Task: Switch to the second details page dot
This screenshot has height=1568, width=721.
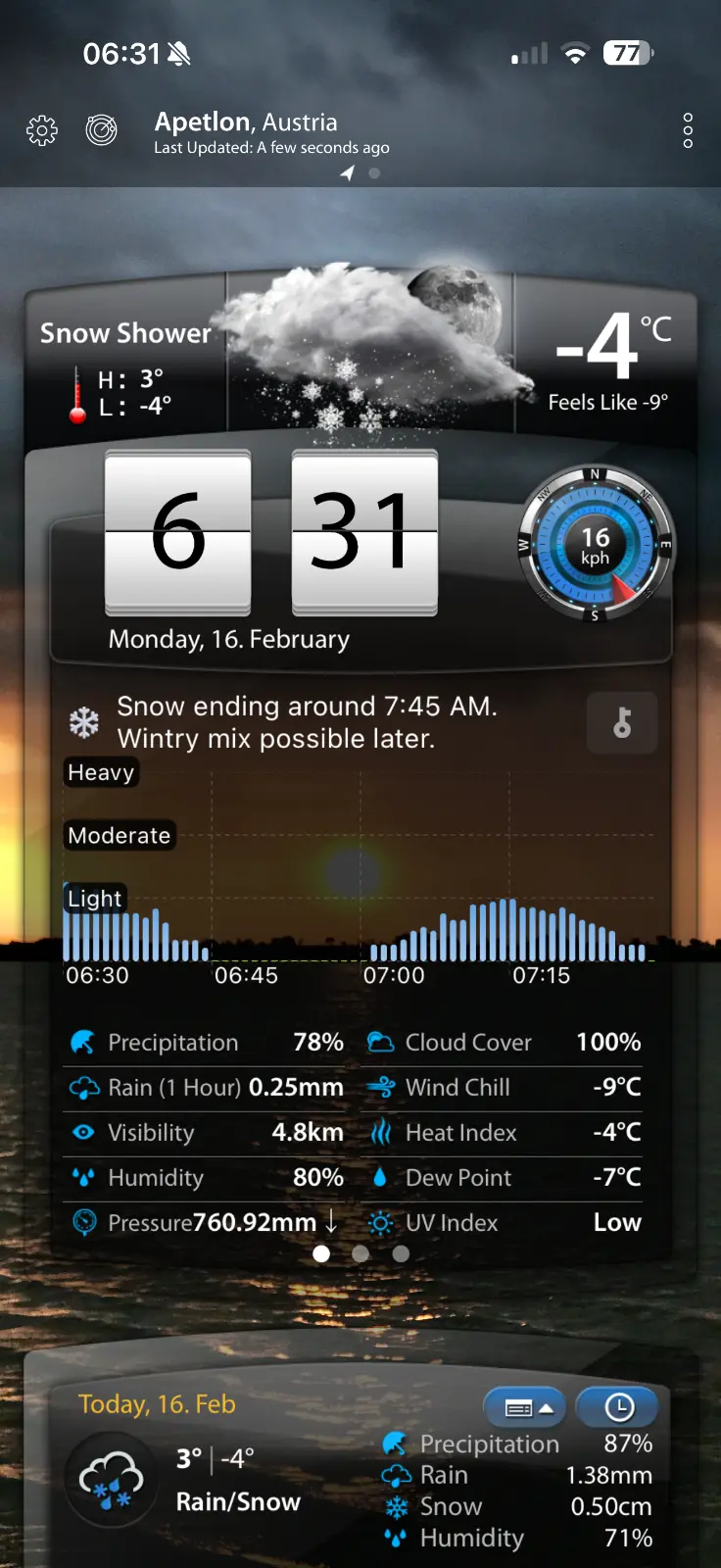Action: [x=360, y=1253]
